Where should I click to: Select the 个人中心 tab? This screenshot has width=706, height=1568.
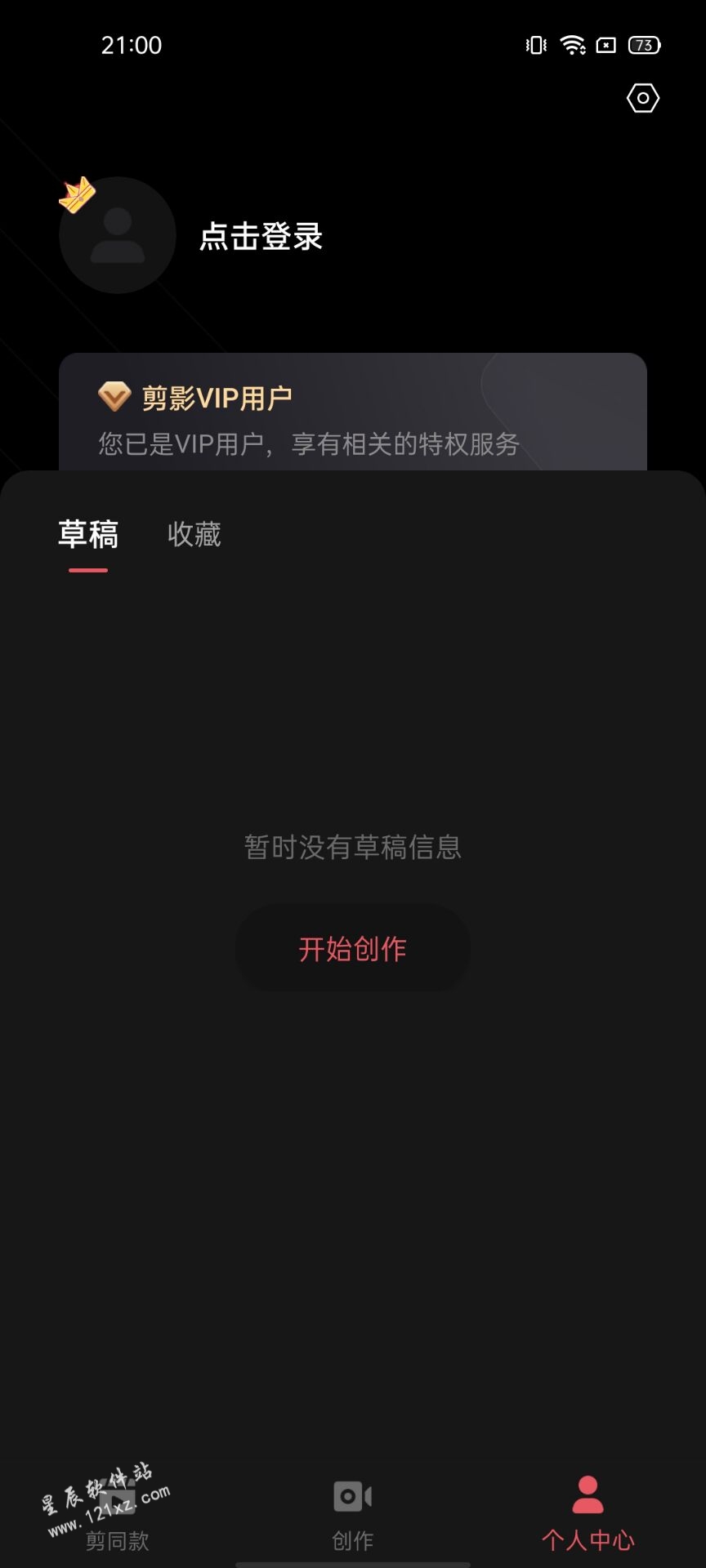tap(588, 1516)
